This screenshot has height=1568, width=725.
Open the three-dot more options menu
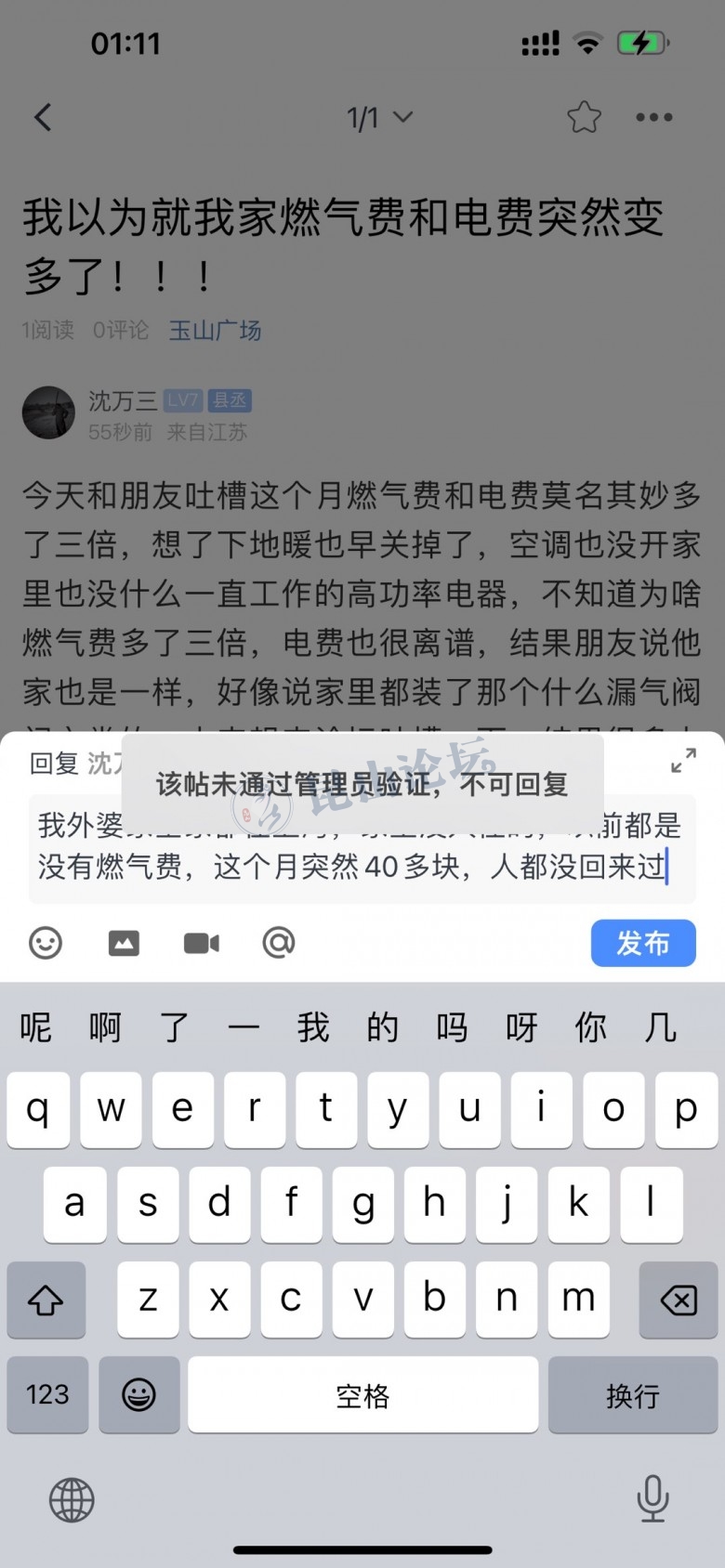653,118
